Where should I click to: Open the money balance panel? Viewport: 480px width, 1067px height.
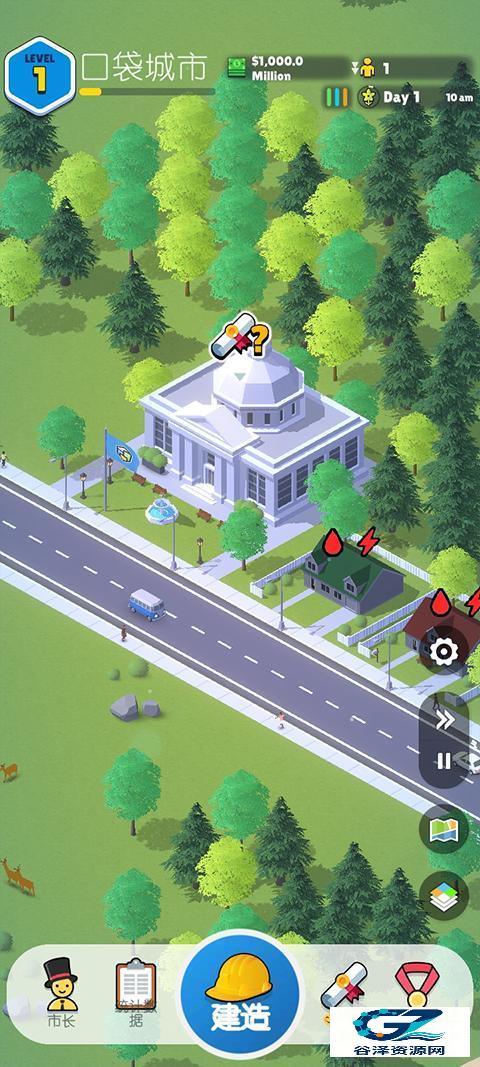tap(285, 68)
